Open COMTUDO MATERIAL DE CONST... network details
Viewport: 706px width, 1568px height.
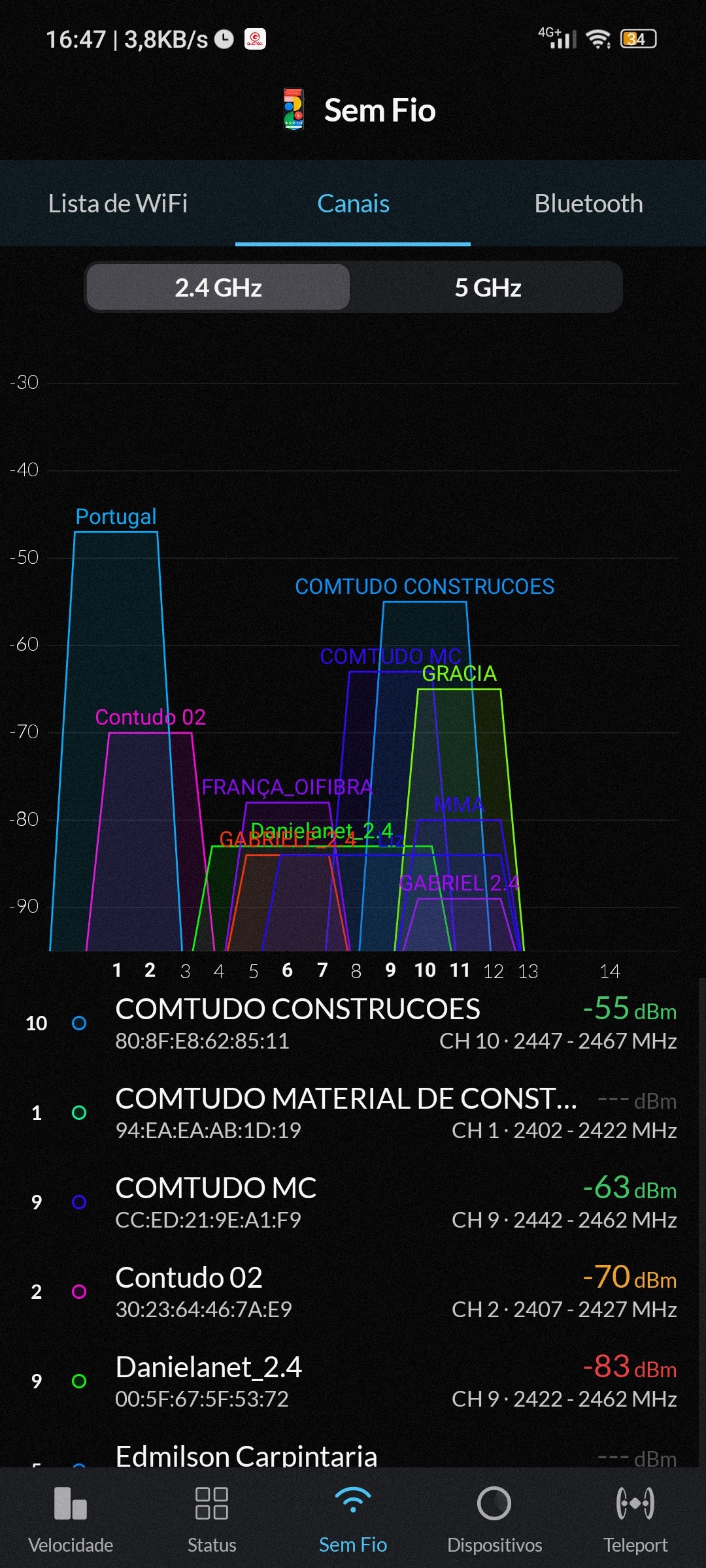pyautogui.click(x=353, y=1113)
